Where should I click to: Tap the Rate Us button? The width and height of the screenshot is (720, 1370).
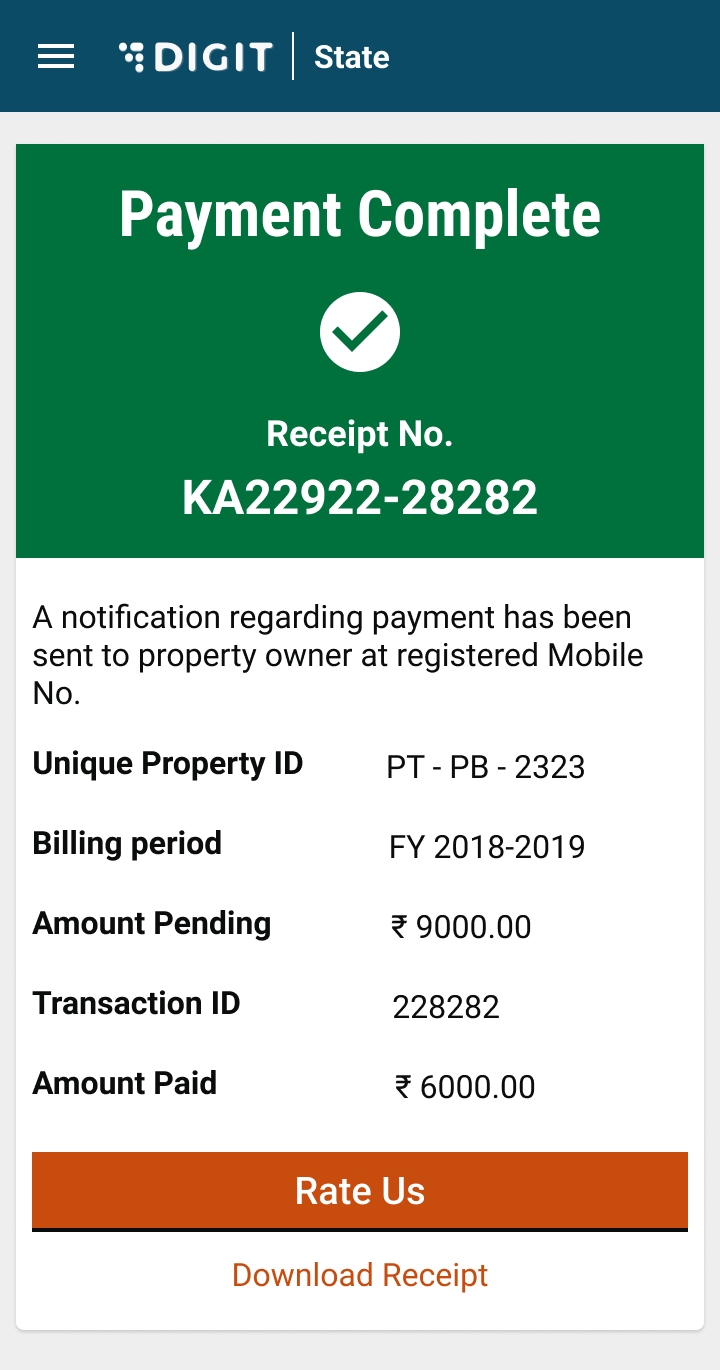[x=360, y=1190]
